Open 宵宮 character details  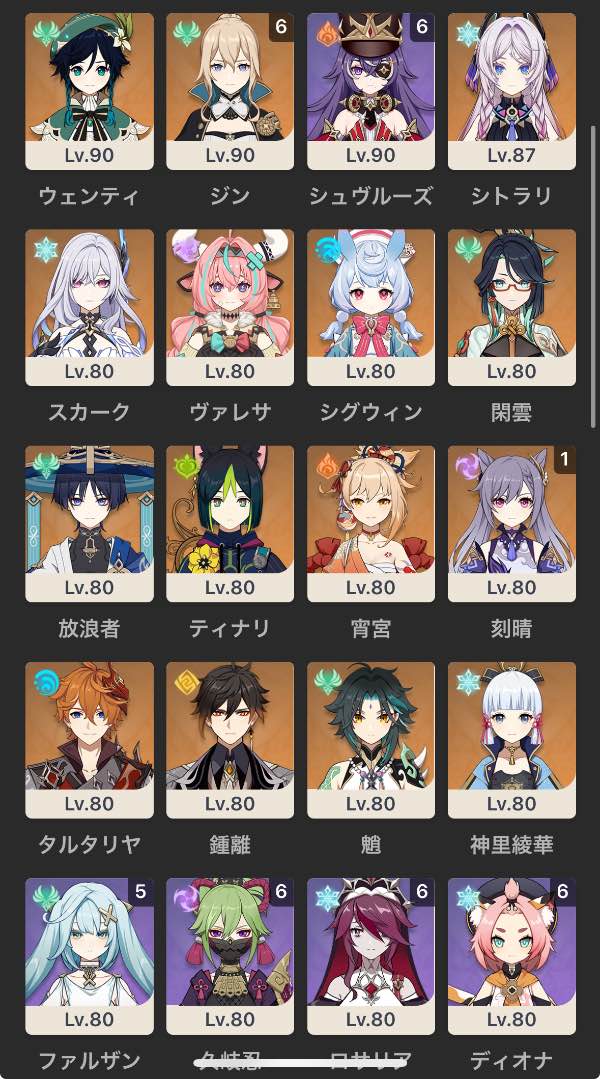(x=371, y=523)
